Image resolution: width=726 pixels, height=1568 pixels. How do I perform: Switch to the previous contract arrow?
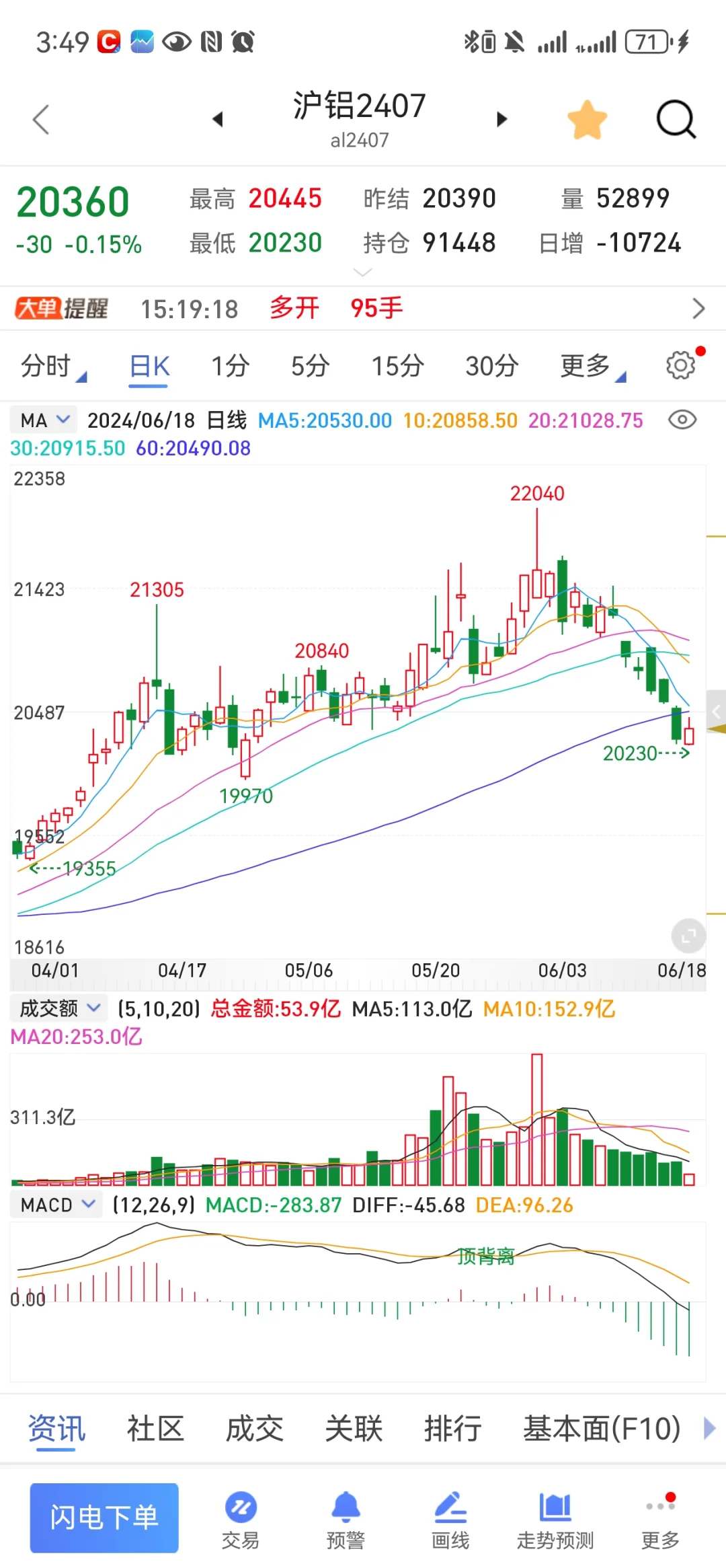click(217, 120)
